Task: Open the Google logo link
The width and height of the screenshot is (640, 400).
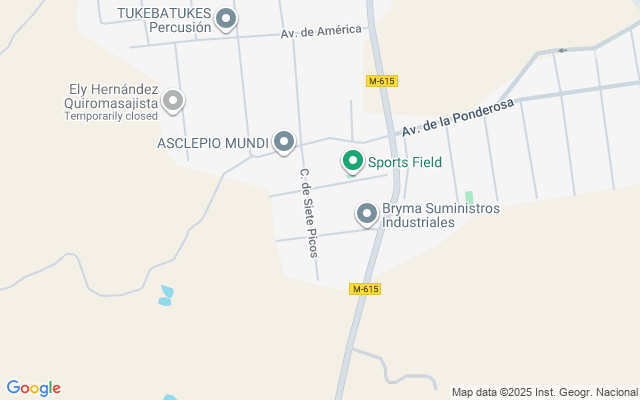Action: tap(33, 388)
